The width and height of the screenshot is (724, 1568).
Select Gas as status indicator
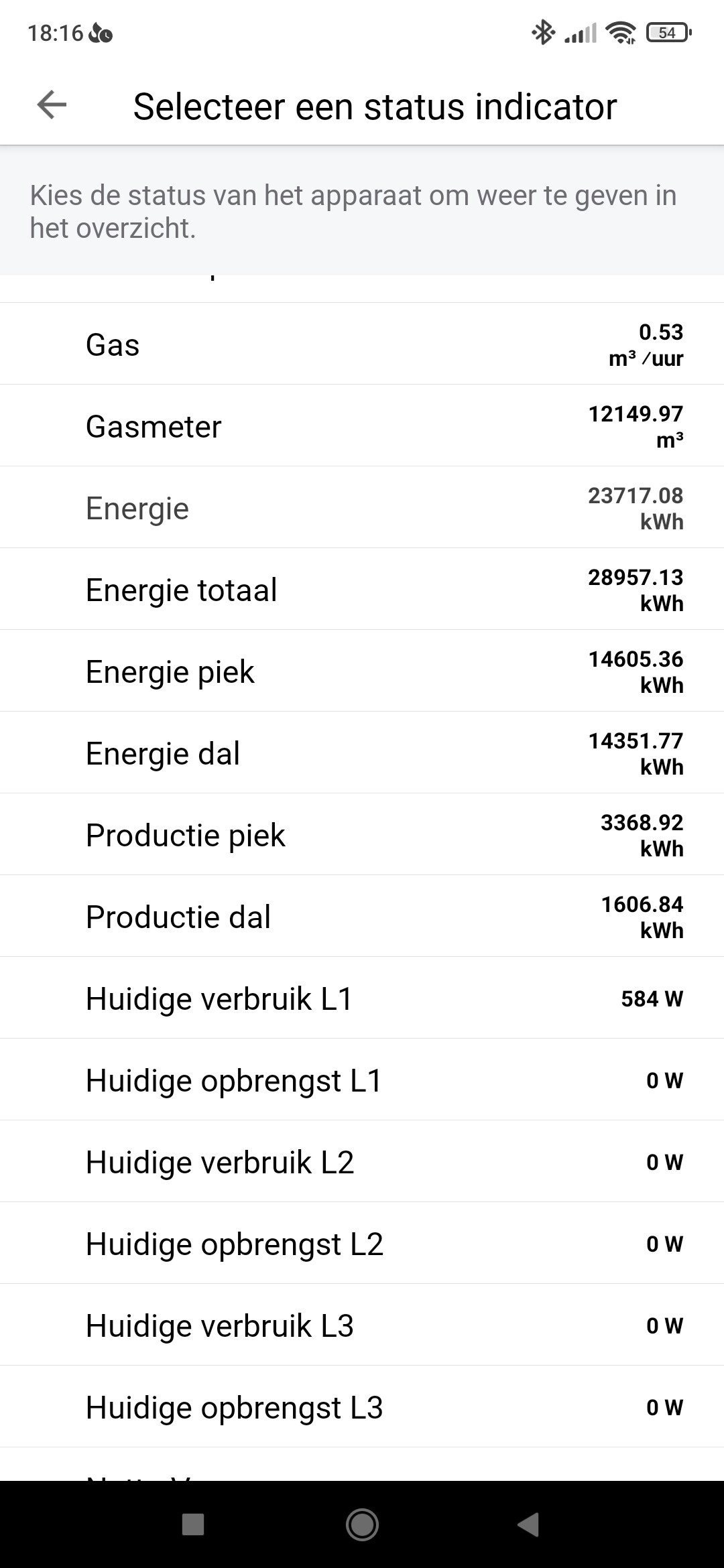click(362, 344)
